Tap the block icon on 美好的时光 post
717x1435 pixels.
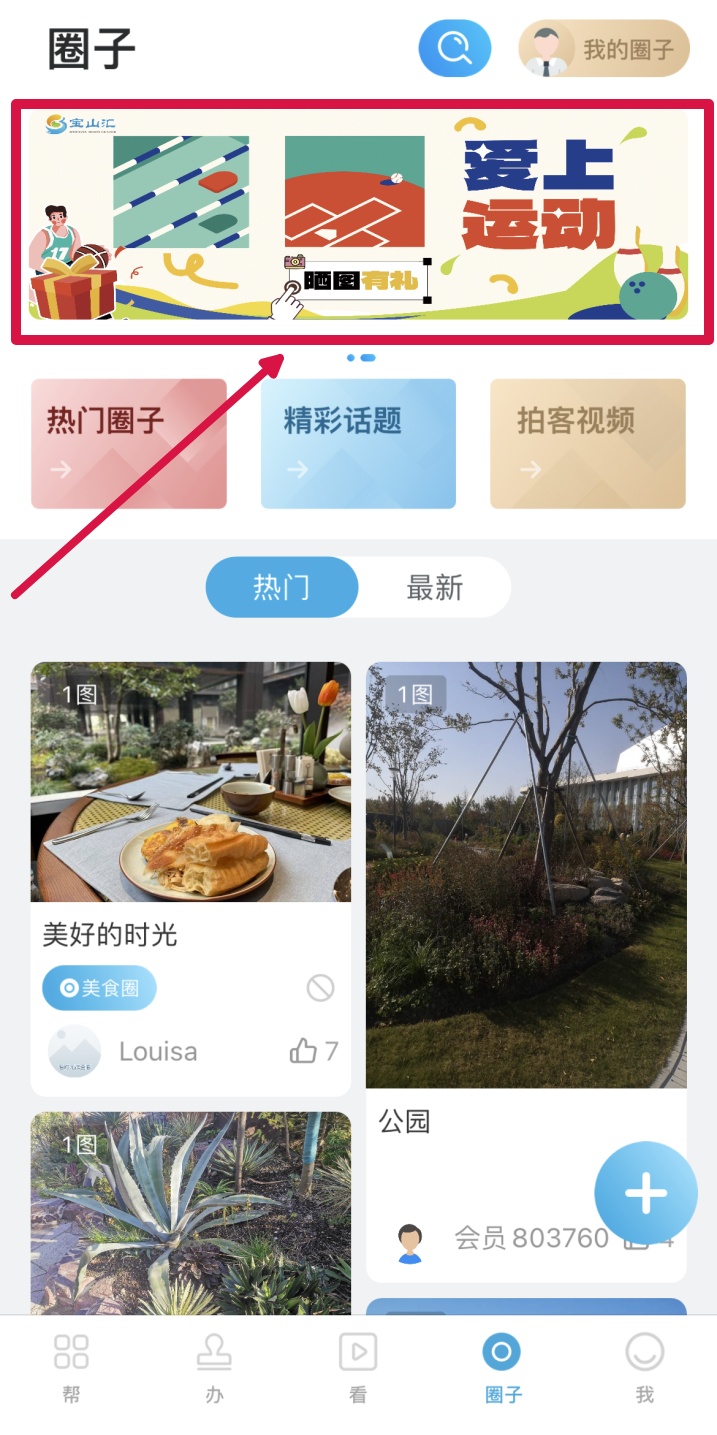320,989
